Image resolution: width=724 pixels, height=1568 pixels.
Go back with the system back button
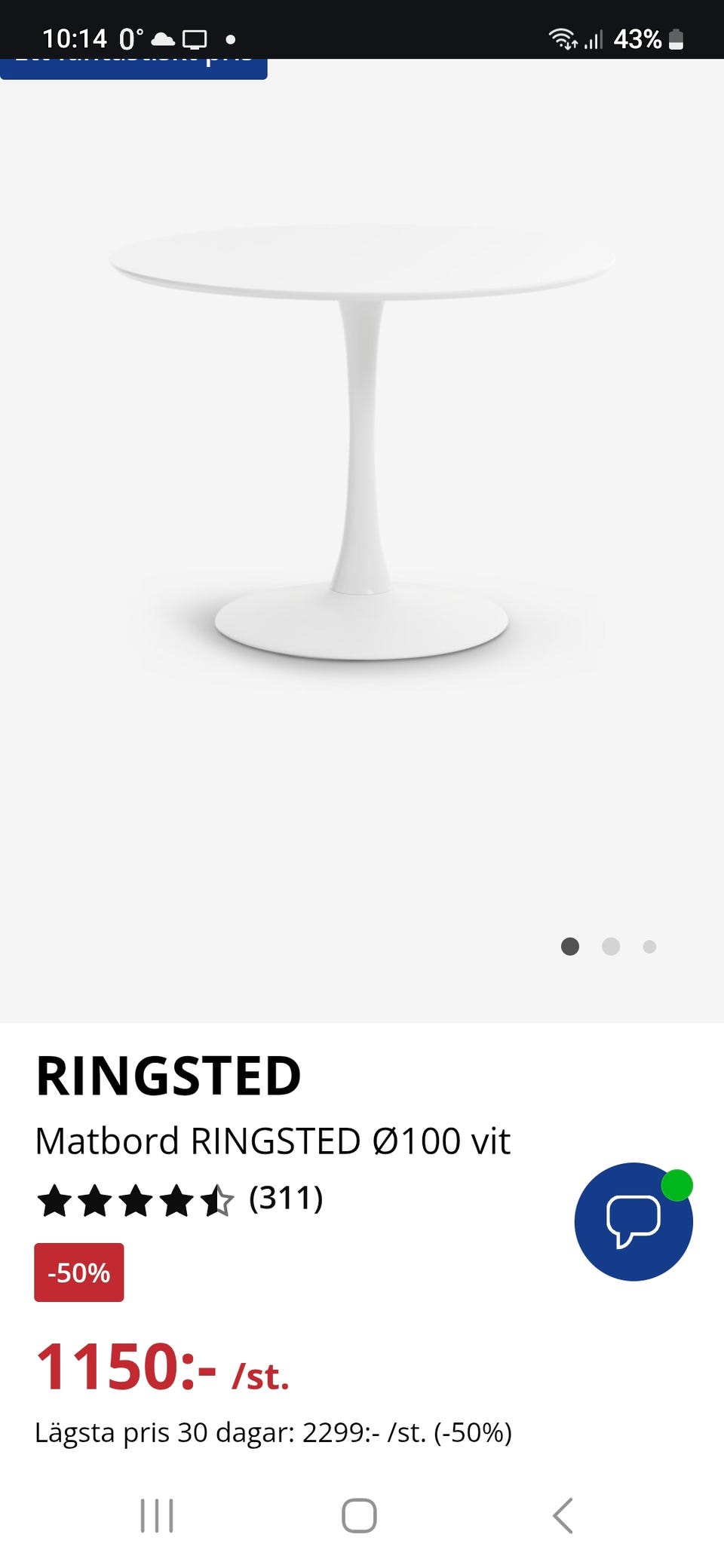point(563,1515)
